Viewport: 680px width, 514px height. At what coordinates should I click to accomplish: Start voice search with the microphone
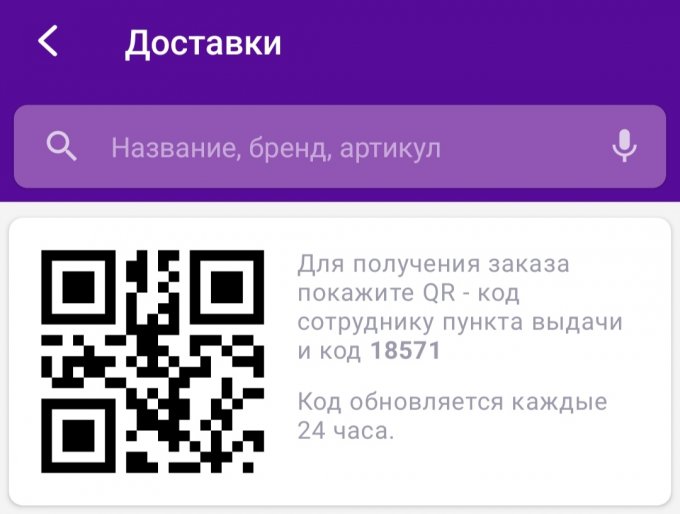click(x=624, y=147)
